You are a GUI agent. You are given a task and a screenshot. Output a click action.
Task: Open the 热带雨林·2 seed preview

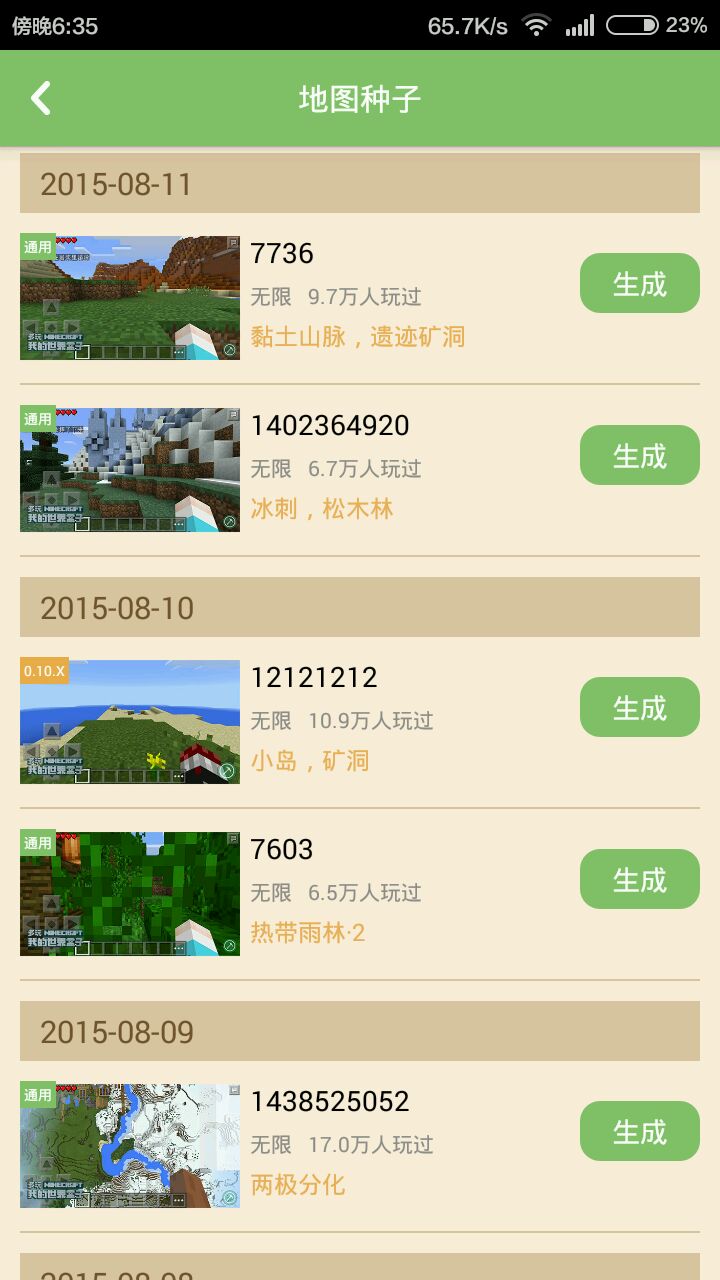point(130,893)
